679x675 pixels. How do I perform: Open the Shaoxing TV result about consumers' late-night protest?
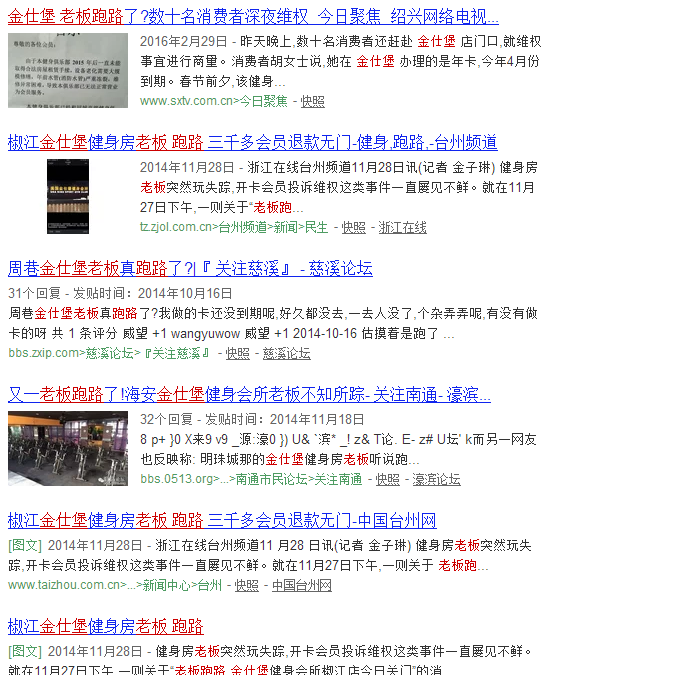click(x=253, y=16)
